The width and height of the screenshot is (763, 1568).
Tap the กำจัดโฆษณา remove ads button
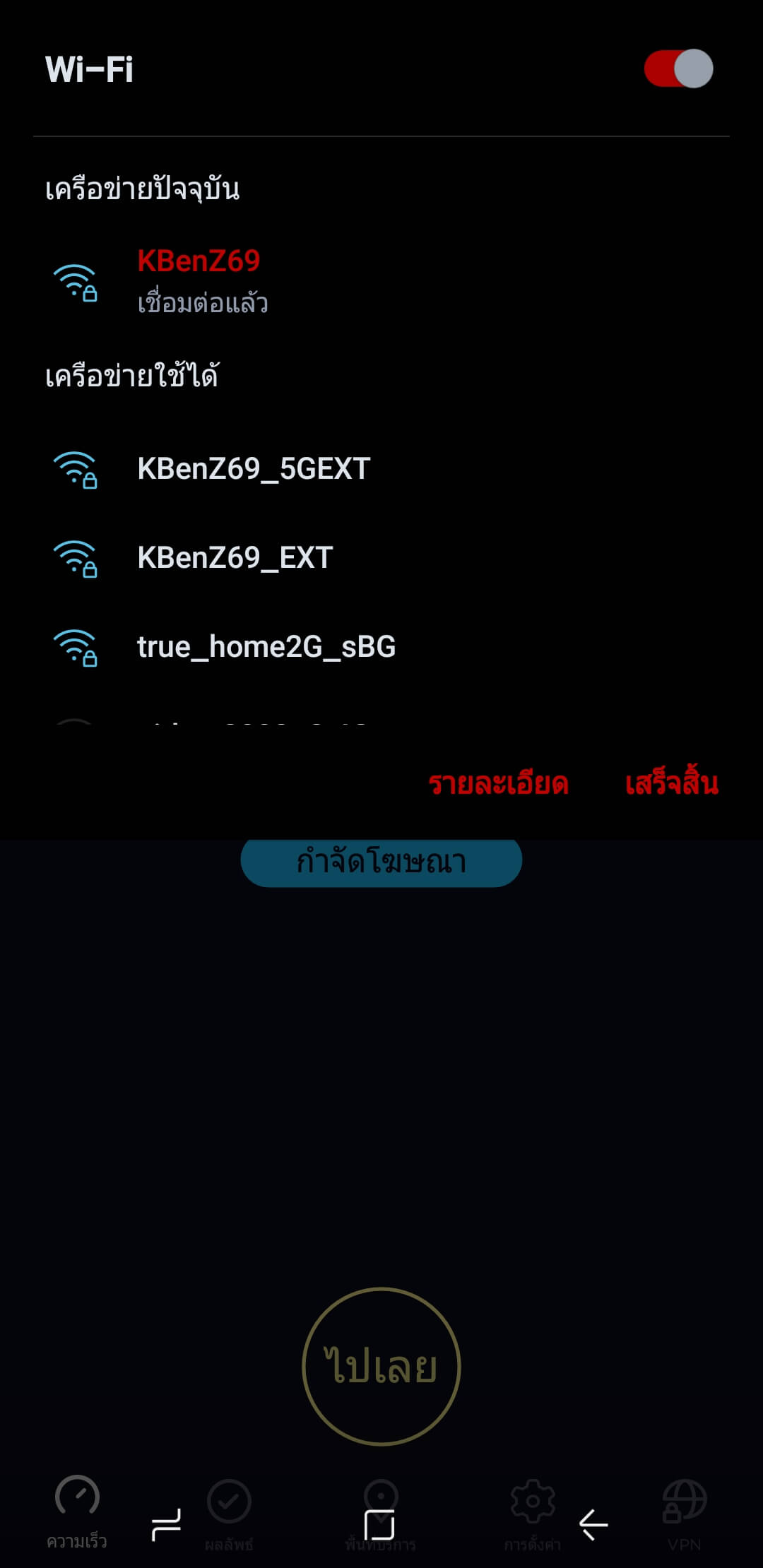(x=381, y=862)
